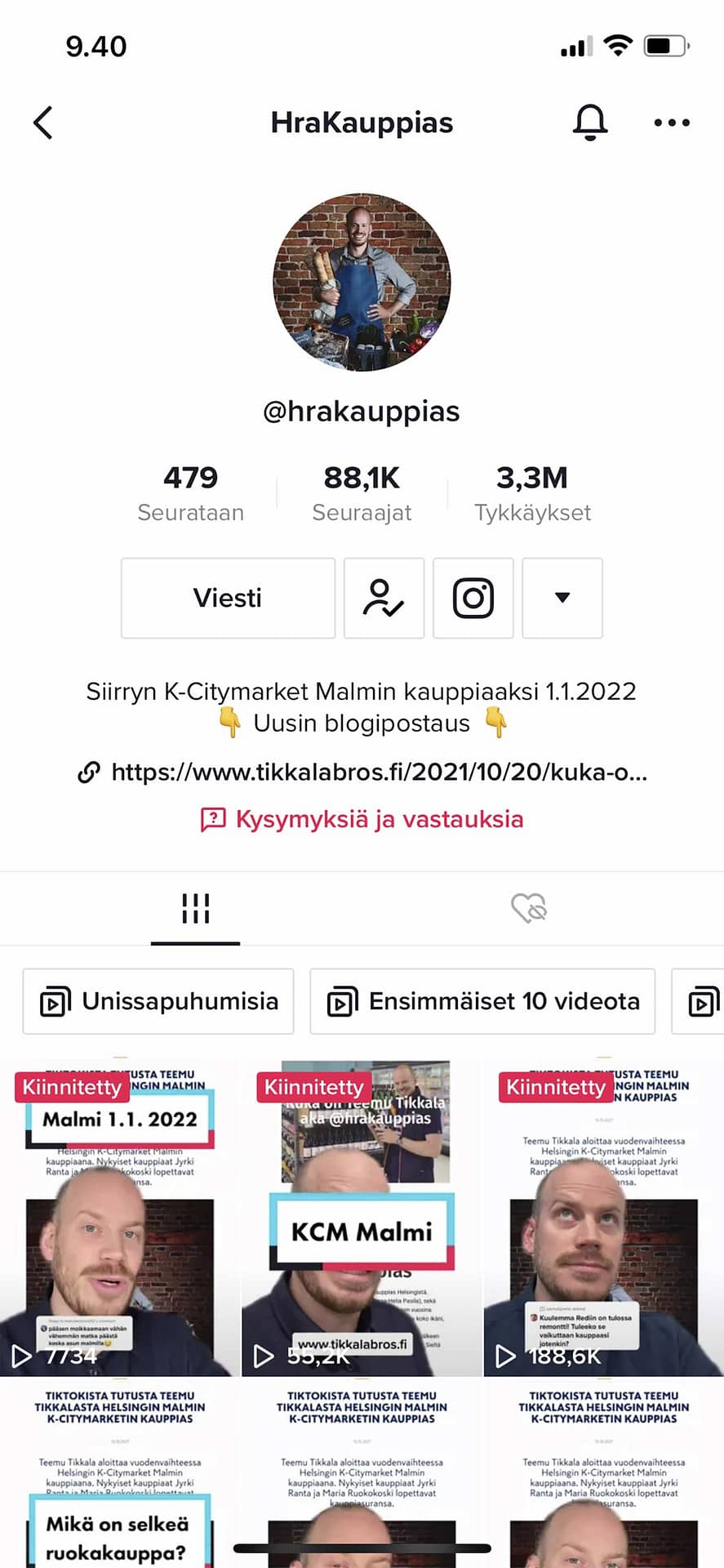View the following count of 479 Seurataan
The image size is (724, 1568).
point(190,493)
